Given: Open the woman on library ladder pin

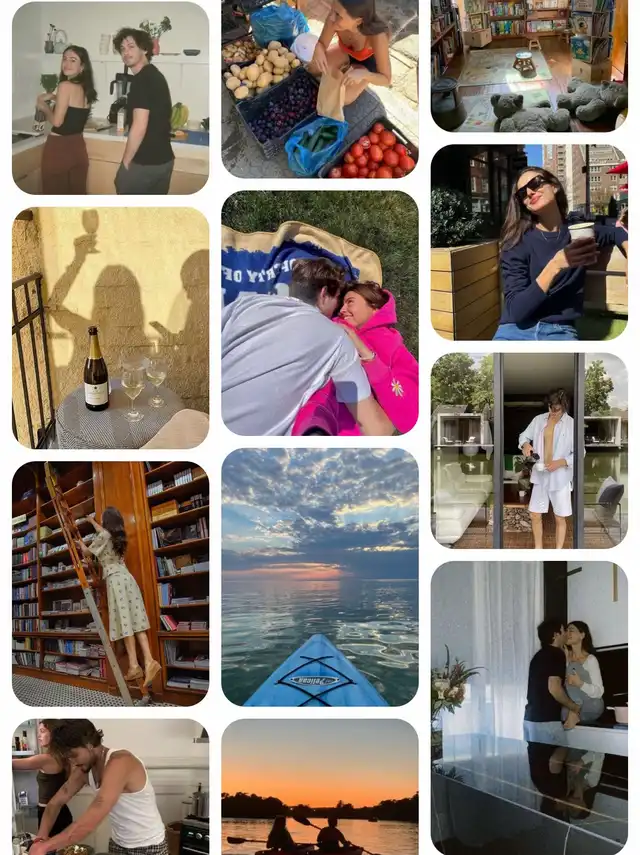Looking at the screenshot, I should coord(110,583).
